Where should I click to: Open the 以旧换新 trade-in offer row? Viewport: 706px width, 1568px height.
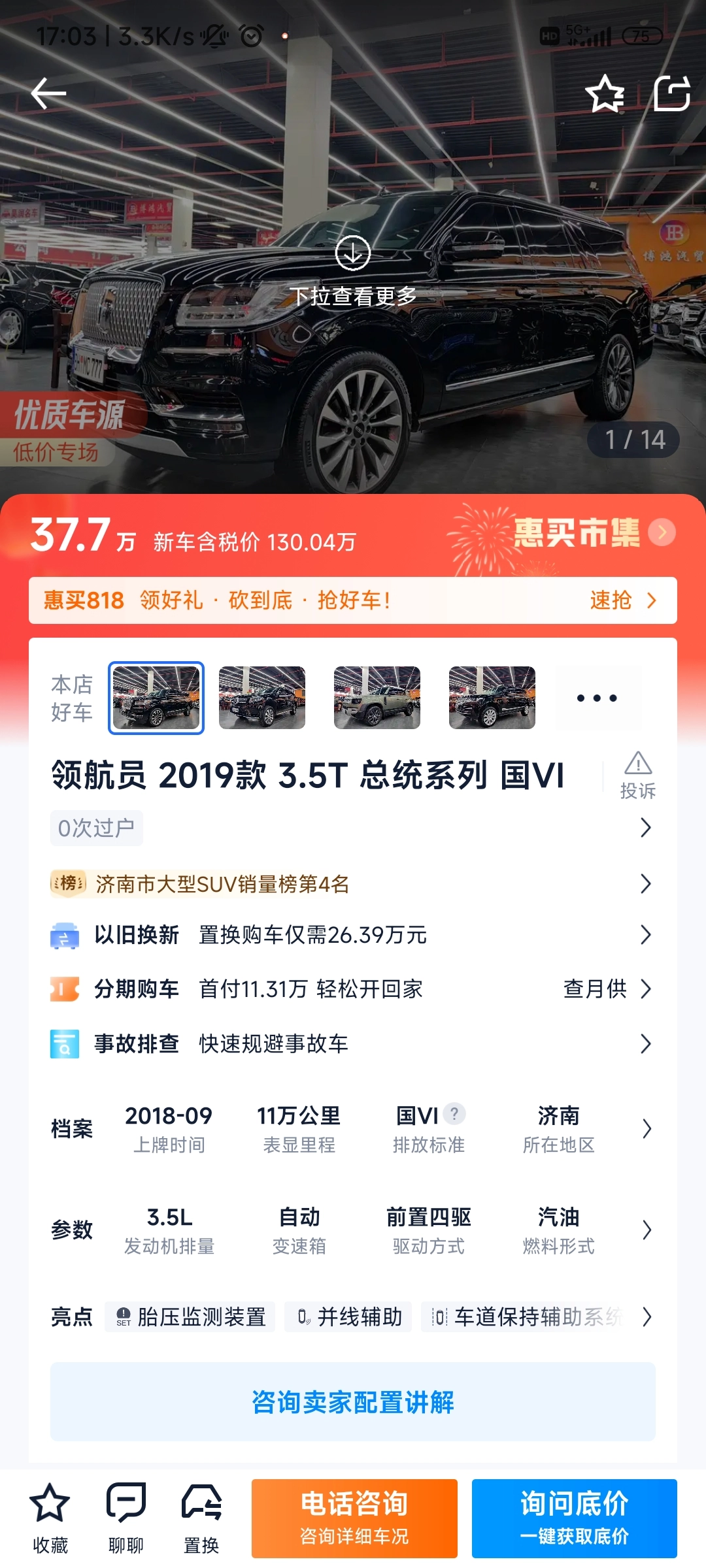click(x=353, y=935)
